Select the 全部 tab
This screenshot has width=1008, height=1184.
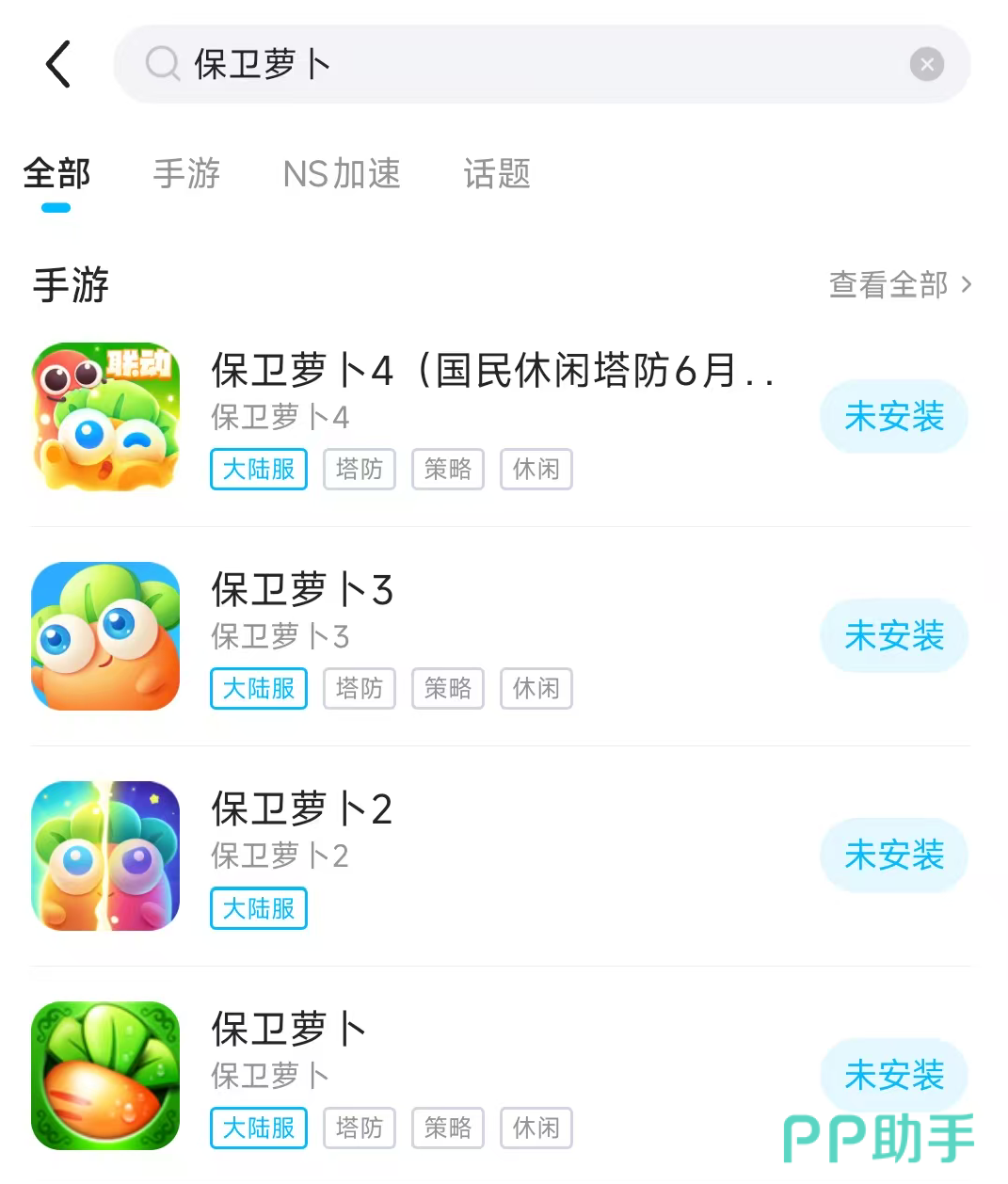click(x=56, y=174)
